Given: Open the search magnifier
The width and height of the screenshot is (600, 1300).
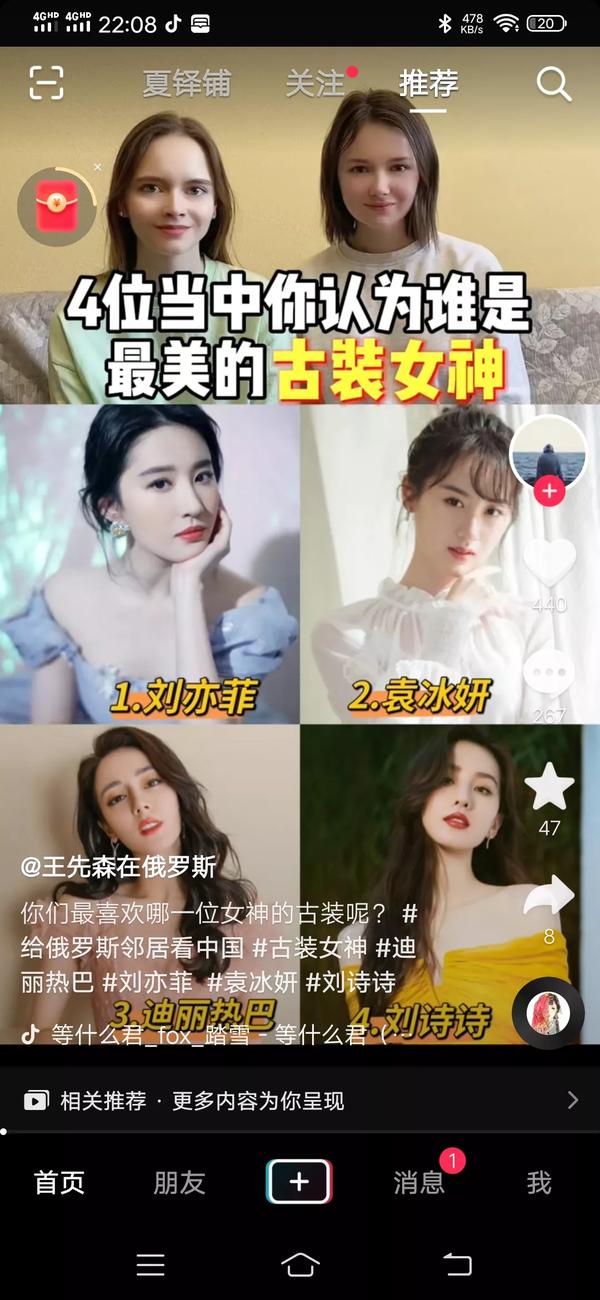Looking at the screenshot, I should point(553,84).
